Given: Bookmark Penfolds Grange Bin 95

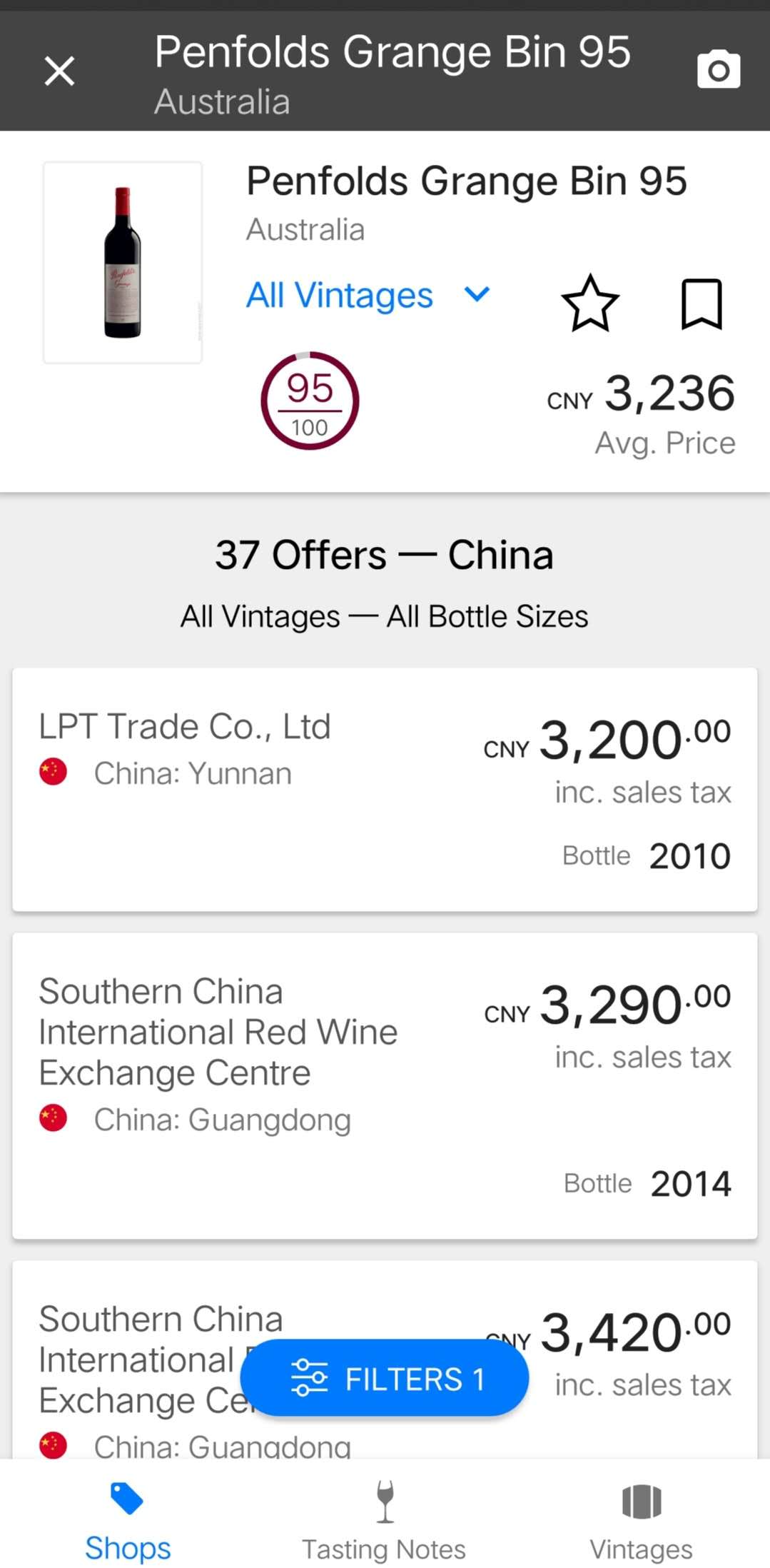Looking at the screenshot, I should 702,304.
